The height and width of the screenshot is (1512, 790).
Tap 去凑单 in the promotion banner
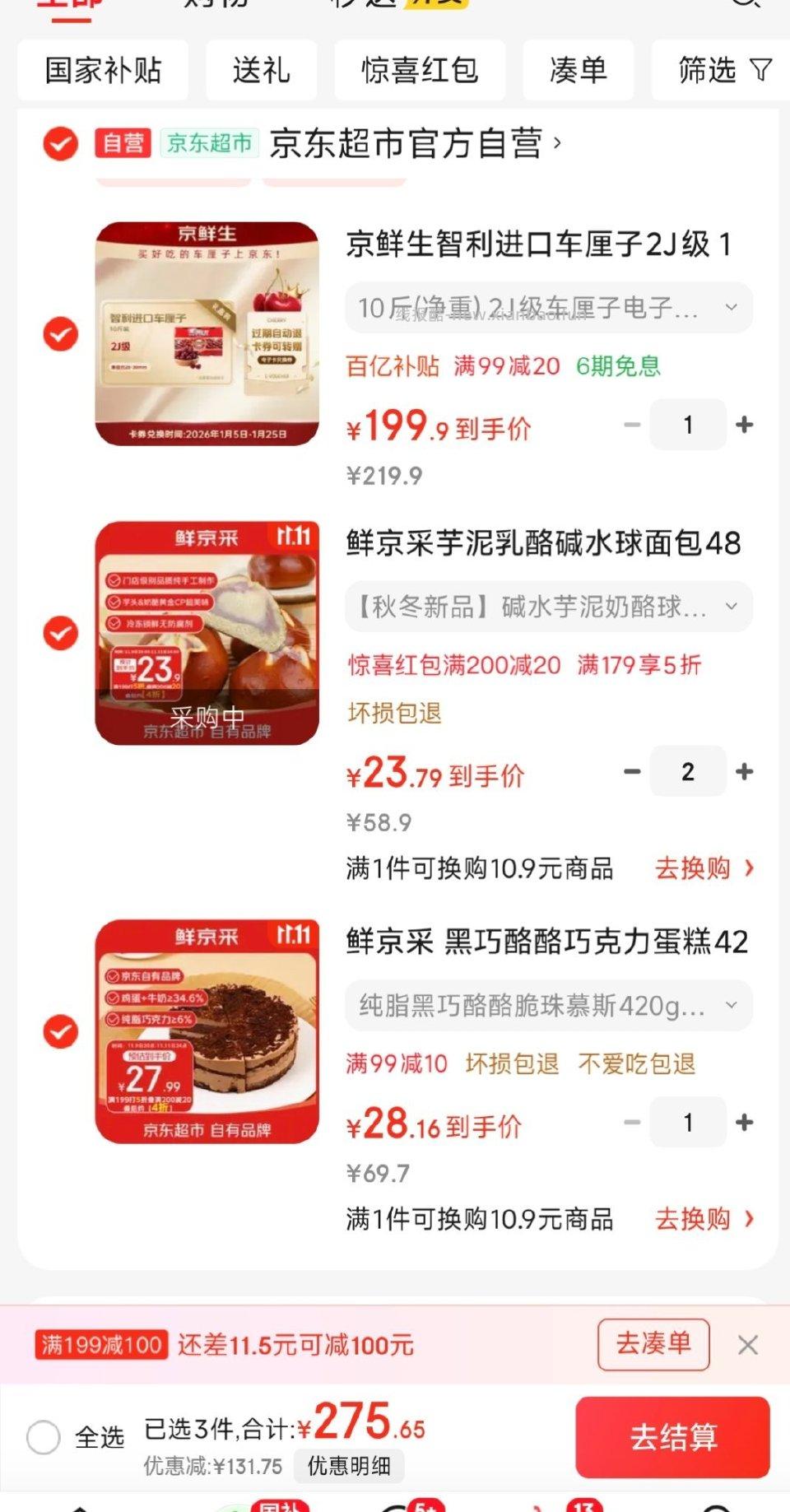[653, 1344]
